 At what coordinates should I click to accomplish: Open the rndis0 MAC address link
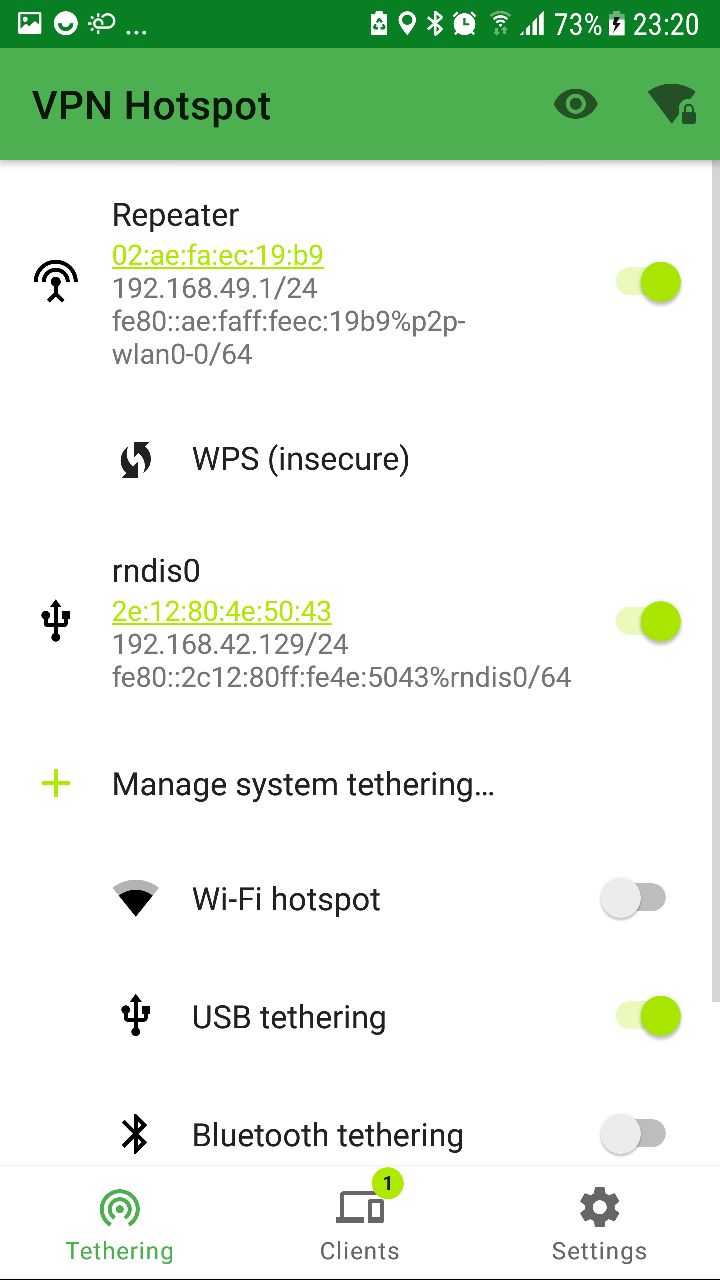tap(221, 611)
